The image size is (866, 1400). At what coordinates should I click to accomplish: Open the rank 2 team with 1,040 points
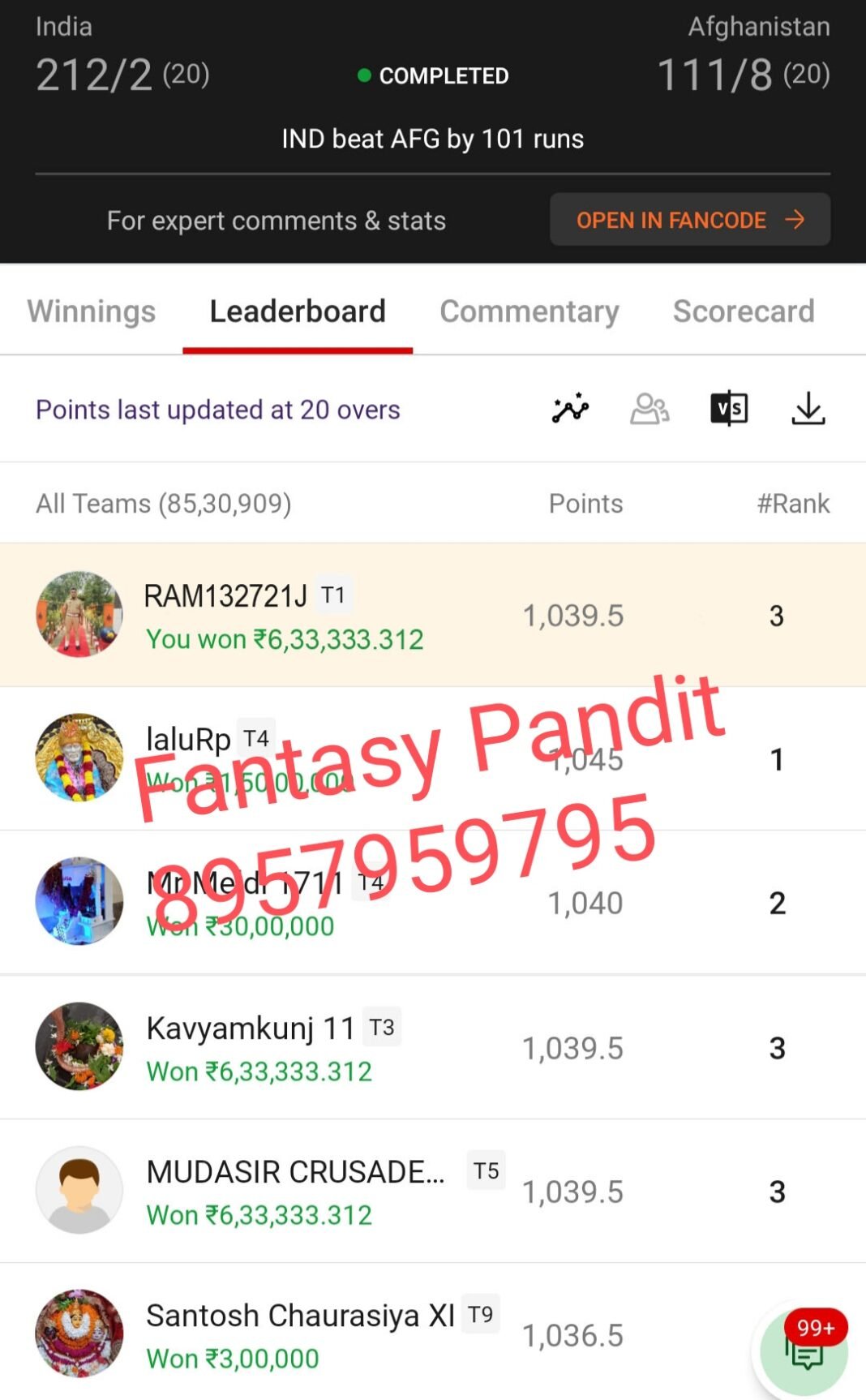coord(433,902)
